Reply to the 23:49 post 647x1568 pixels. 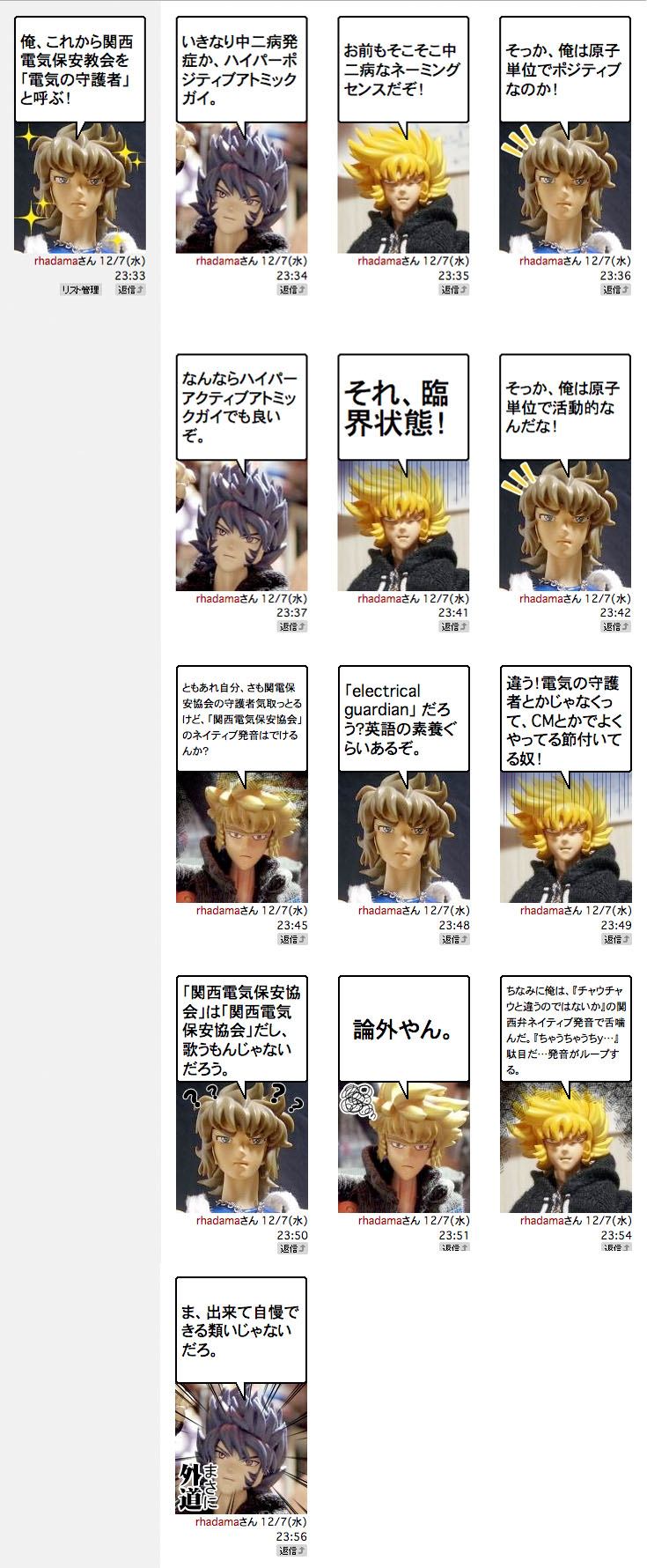(x=616, y=940)
